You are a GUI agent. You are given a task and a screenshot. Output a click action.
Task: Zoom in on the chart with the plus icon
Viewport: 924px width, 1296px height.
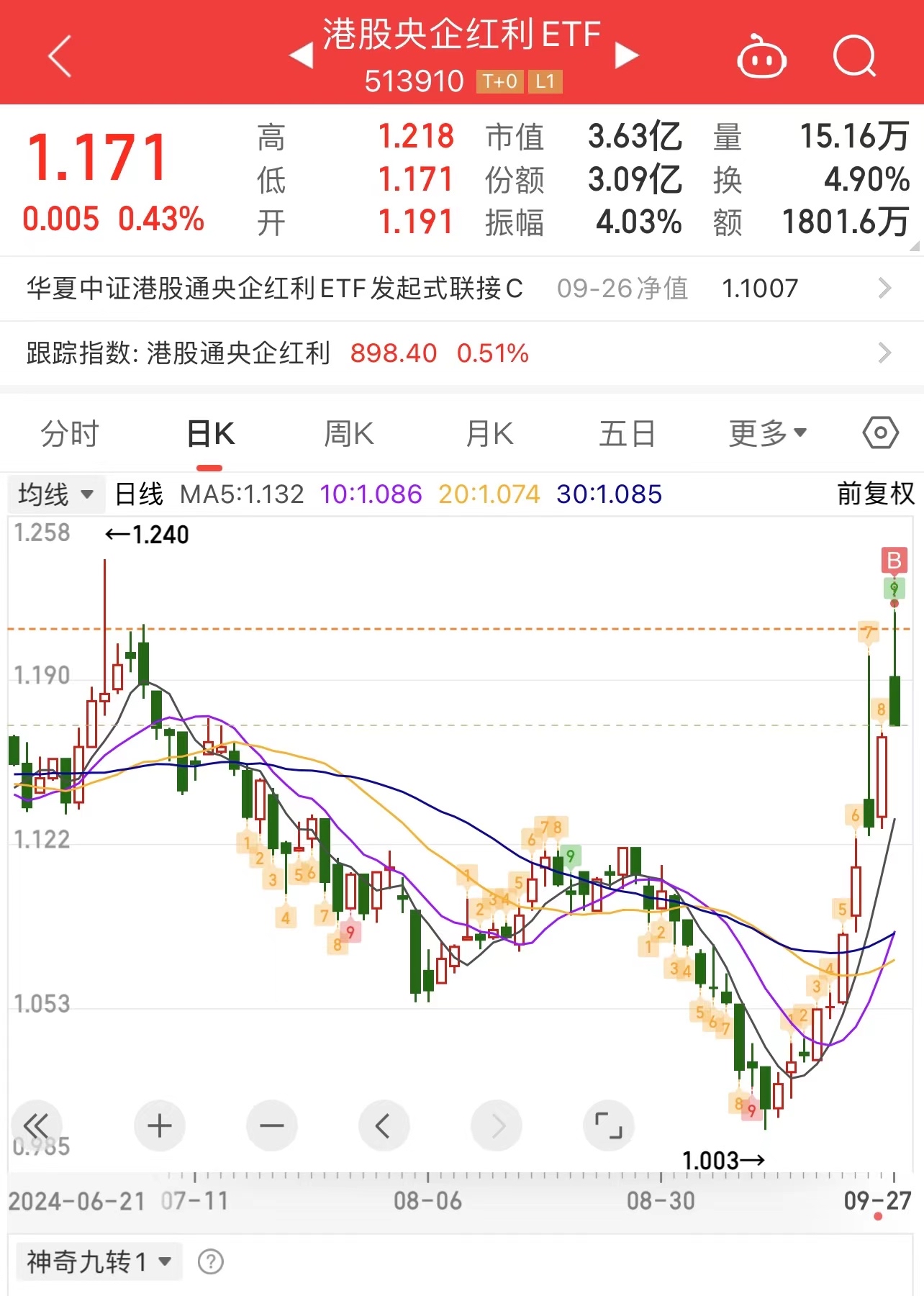pyautogui.click(x=159, y=1125)
